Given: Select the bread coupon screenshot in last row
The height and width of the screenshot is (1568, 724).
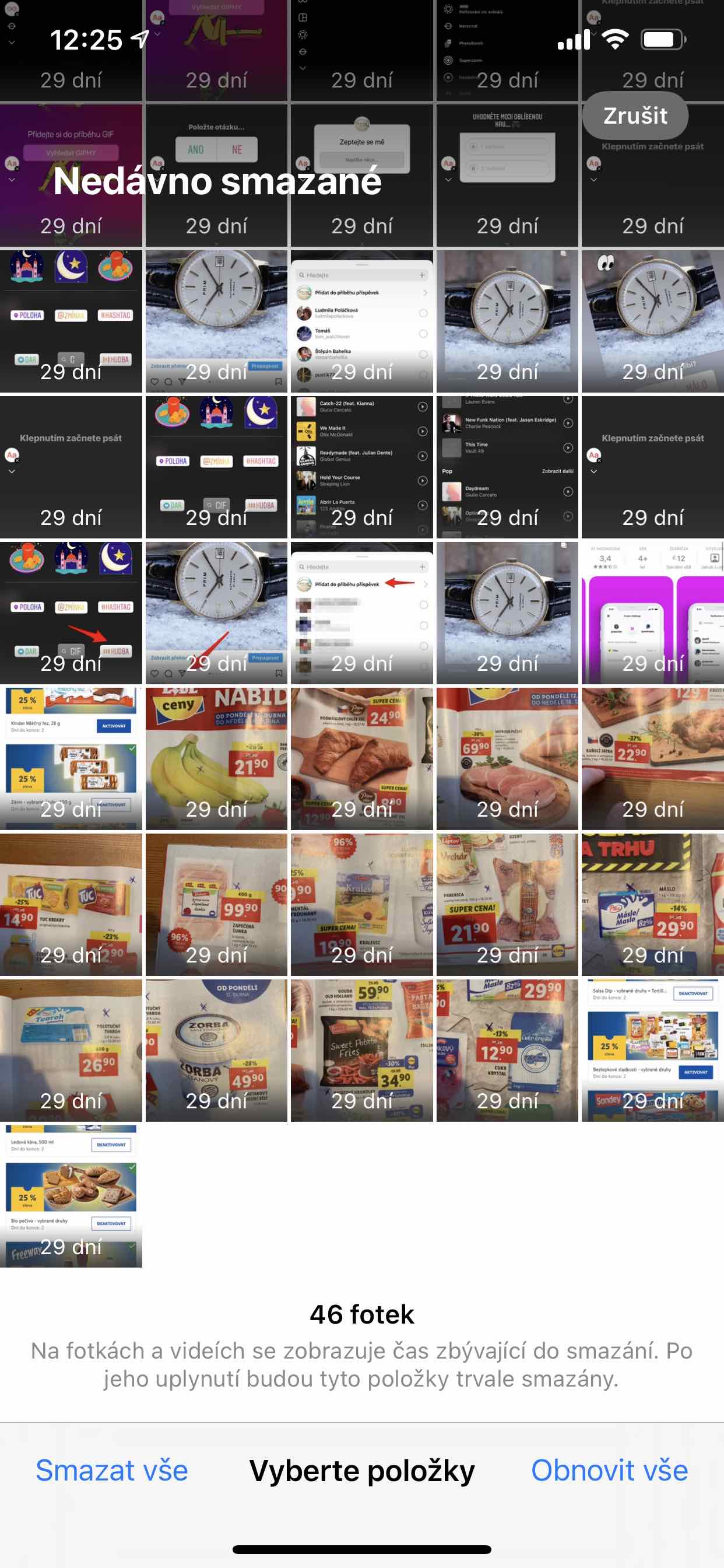Looking at the screenshot, I should 71,1195.
